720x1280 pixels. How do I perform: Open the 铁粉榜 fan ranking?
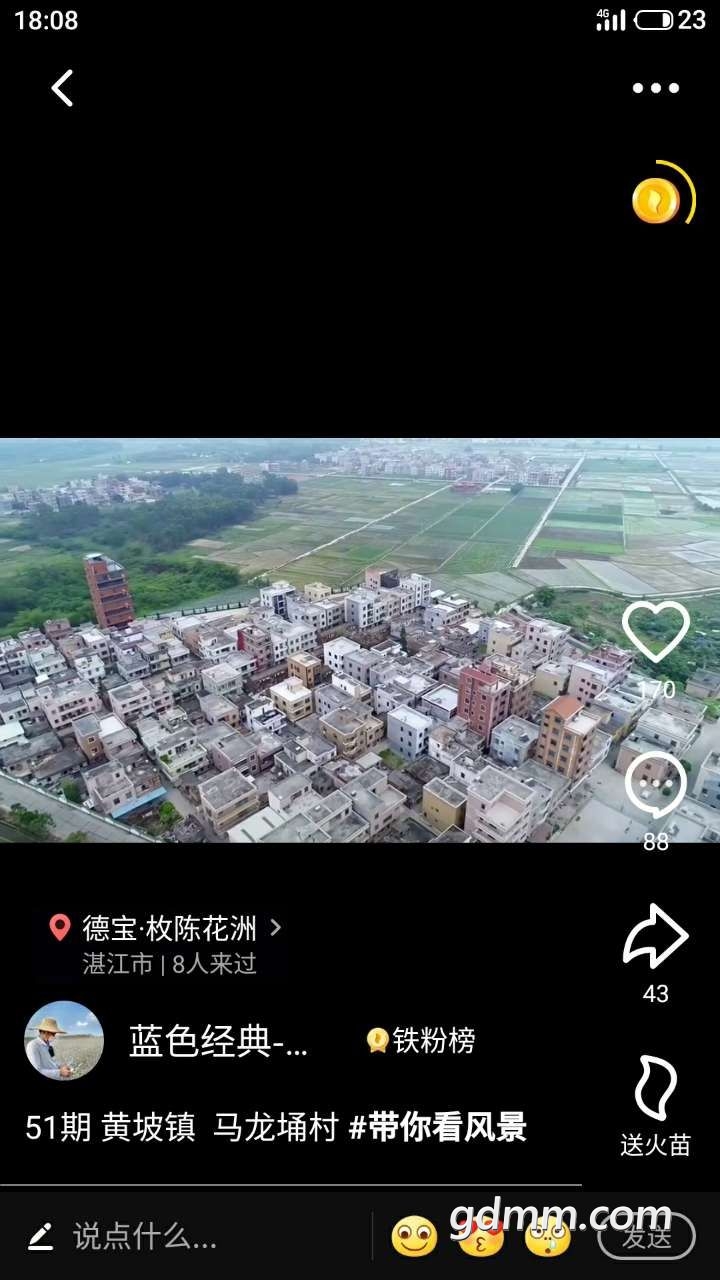(421, 1041)
